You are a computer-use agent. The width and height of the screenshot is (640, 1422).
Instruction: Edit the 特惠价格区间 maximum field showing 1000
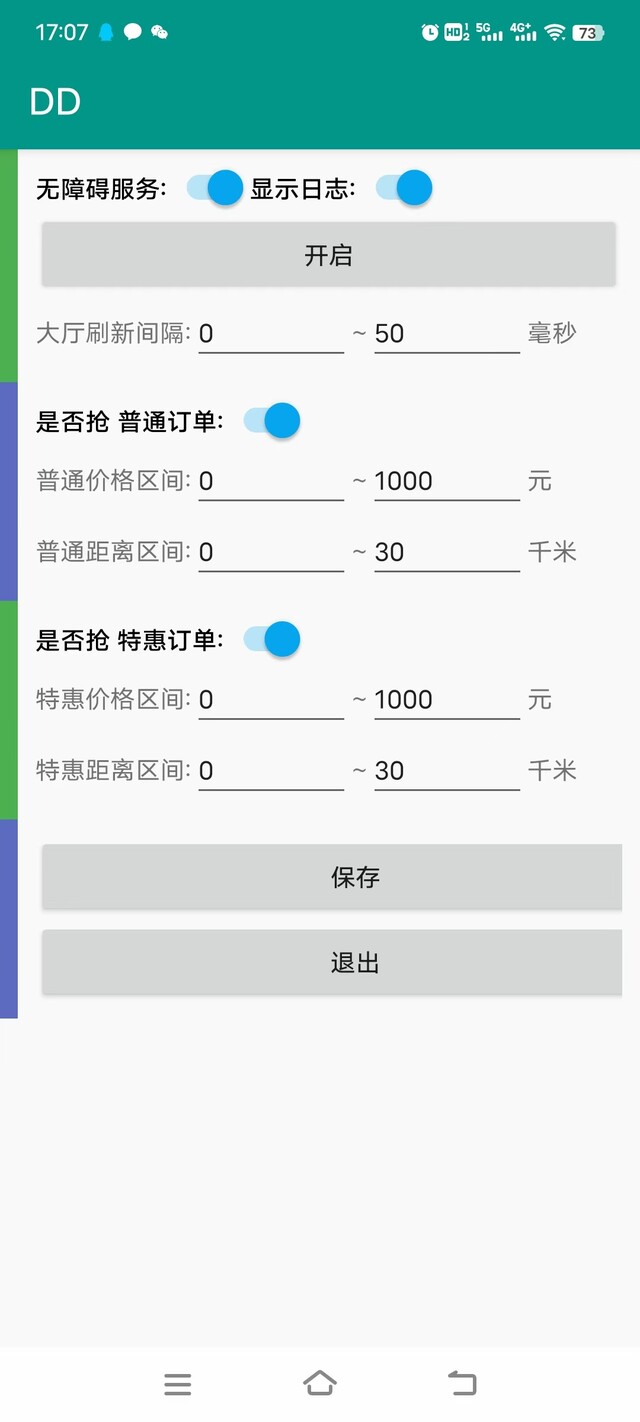pyautogui.click(x=447, y=700)
